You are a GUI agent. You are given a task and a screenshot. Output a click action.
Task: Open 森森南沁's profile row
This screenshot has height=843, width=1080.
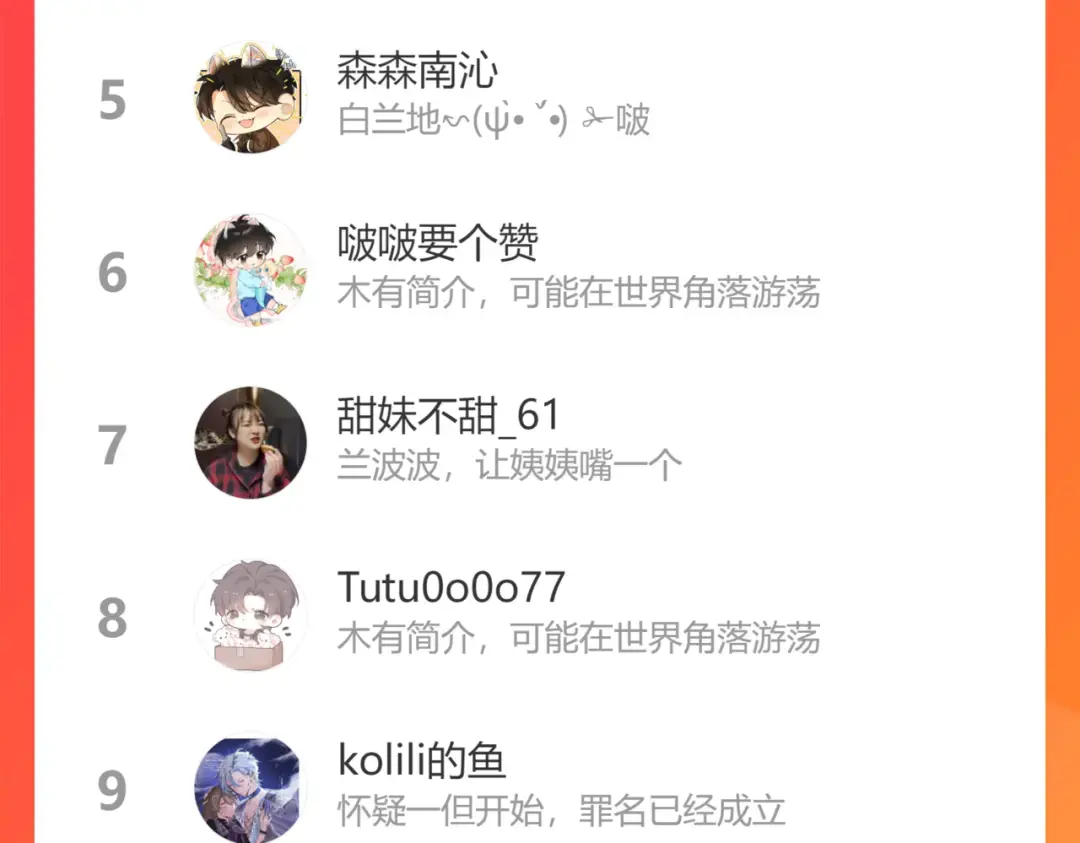pyautogui.click(x=539, y=97)
